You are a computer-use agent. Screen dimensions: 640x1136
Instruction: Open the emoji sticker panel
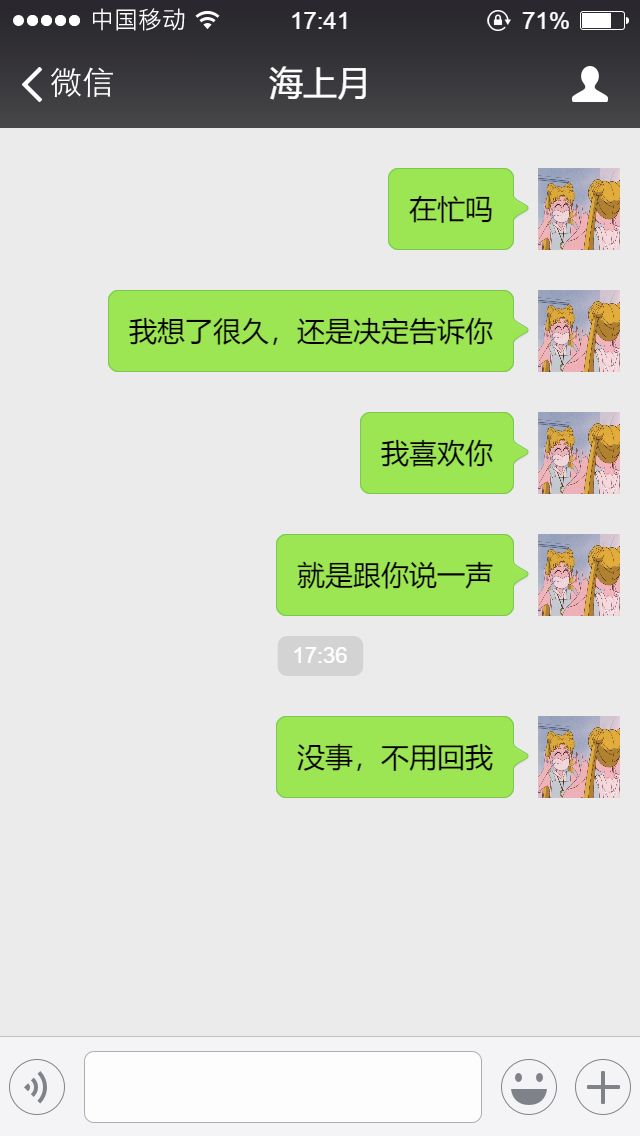click(x=528, y=1086)
